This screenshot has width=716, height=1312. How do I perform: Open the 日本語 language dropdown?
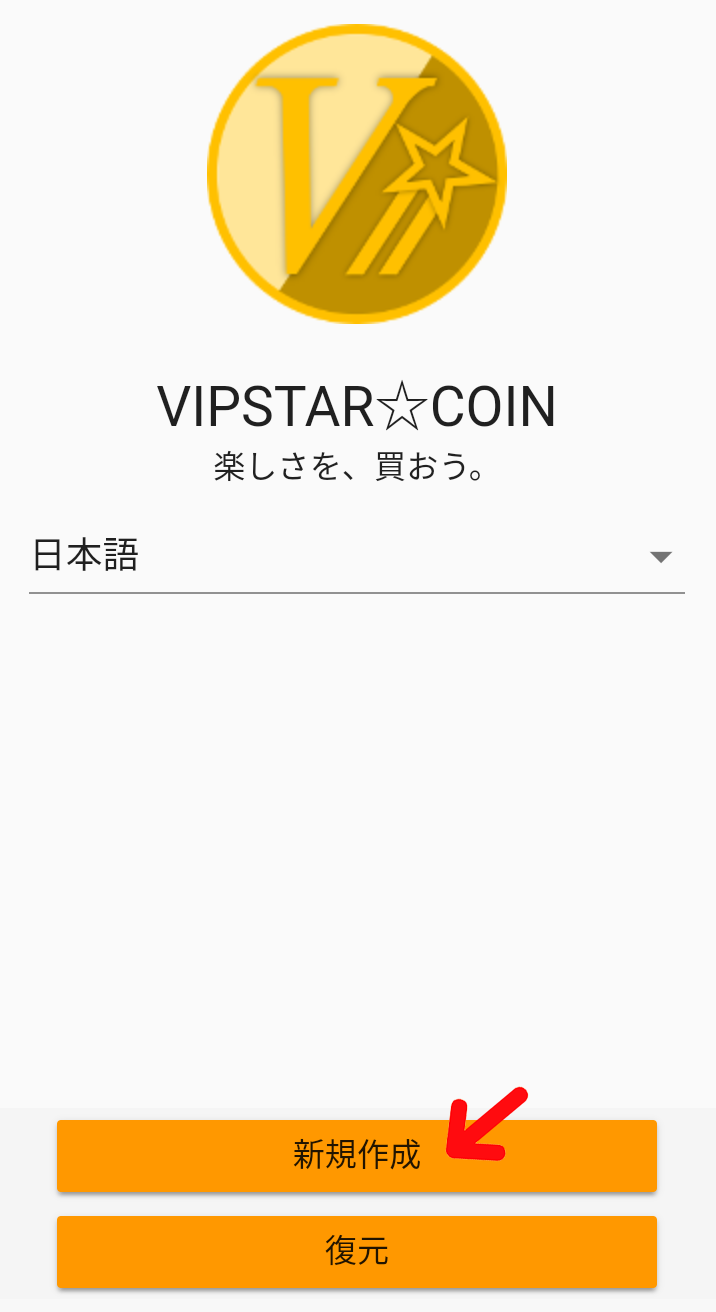[x=356, y=556]
